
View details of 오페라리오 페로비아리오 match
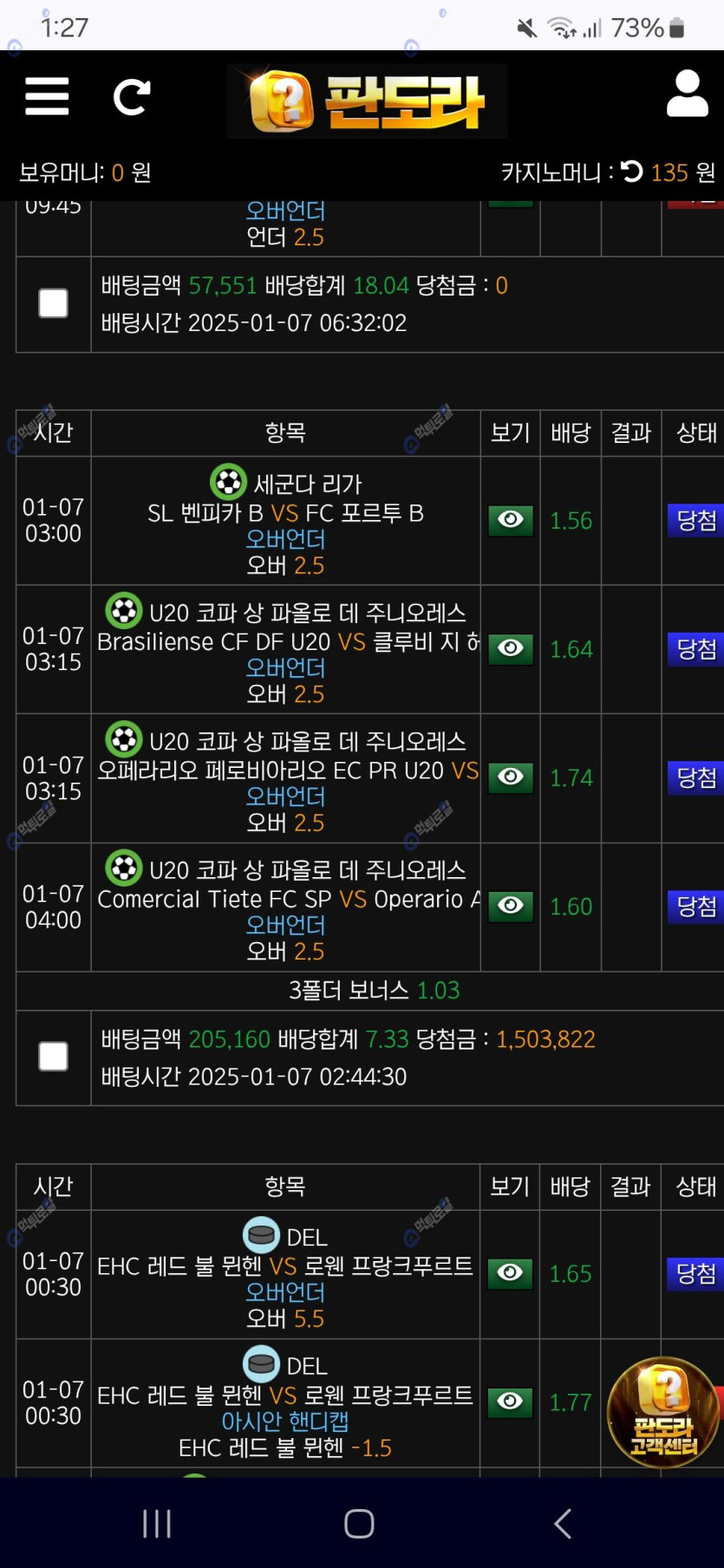point(511,777)
